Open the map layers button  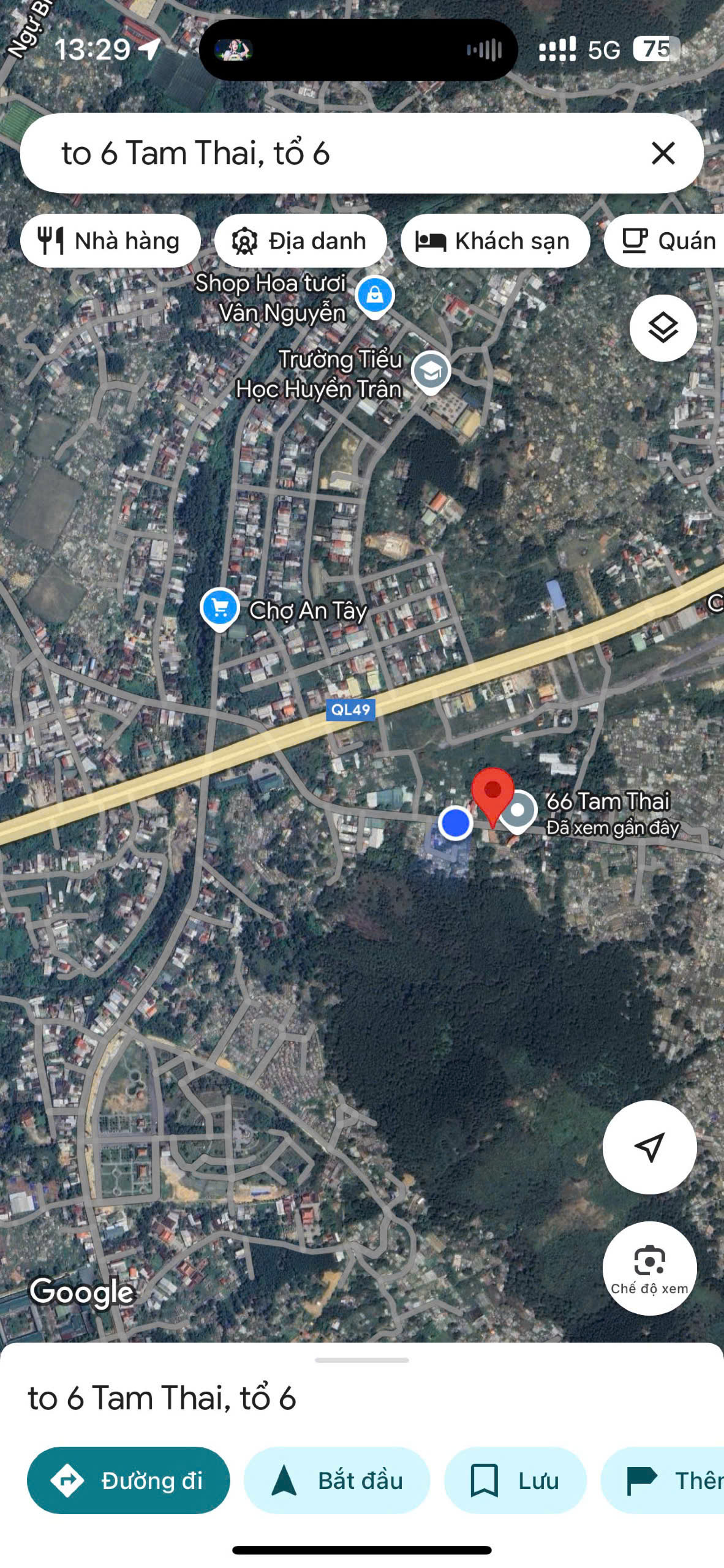pos(663,328)
